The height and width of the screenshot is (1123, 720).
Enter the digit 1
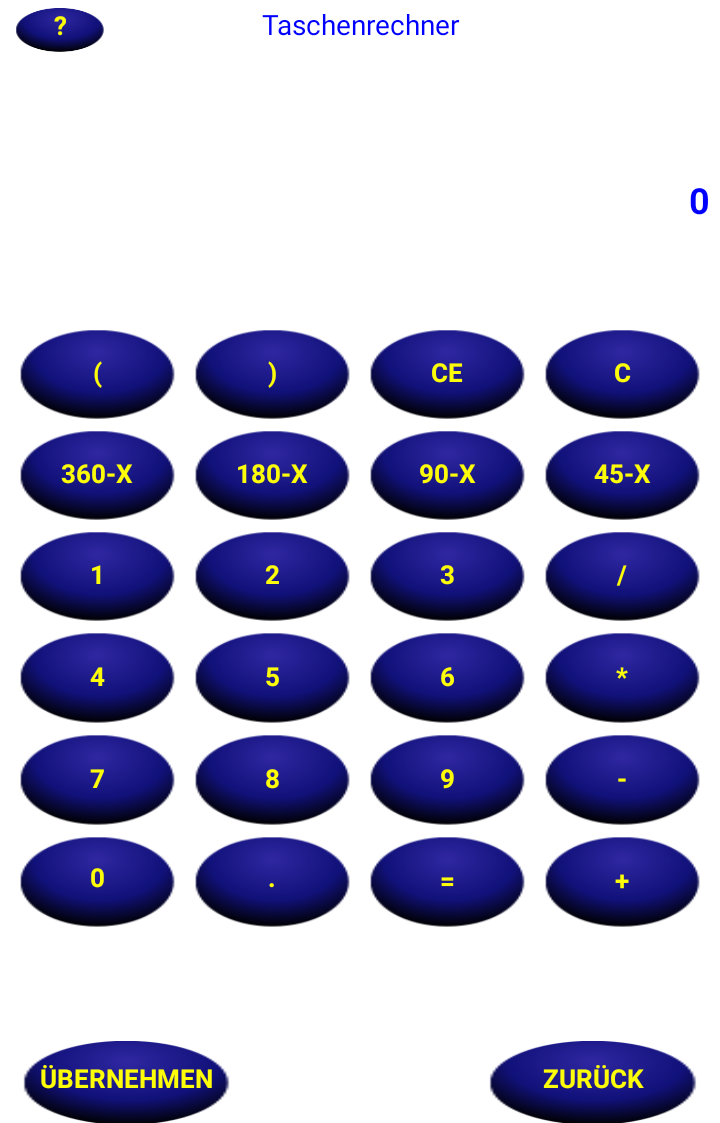click(97, 576)
